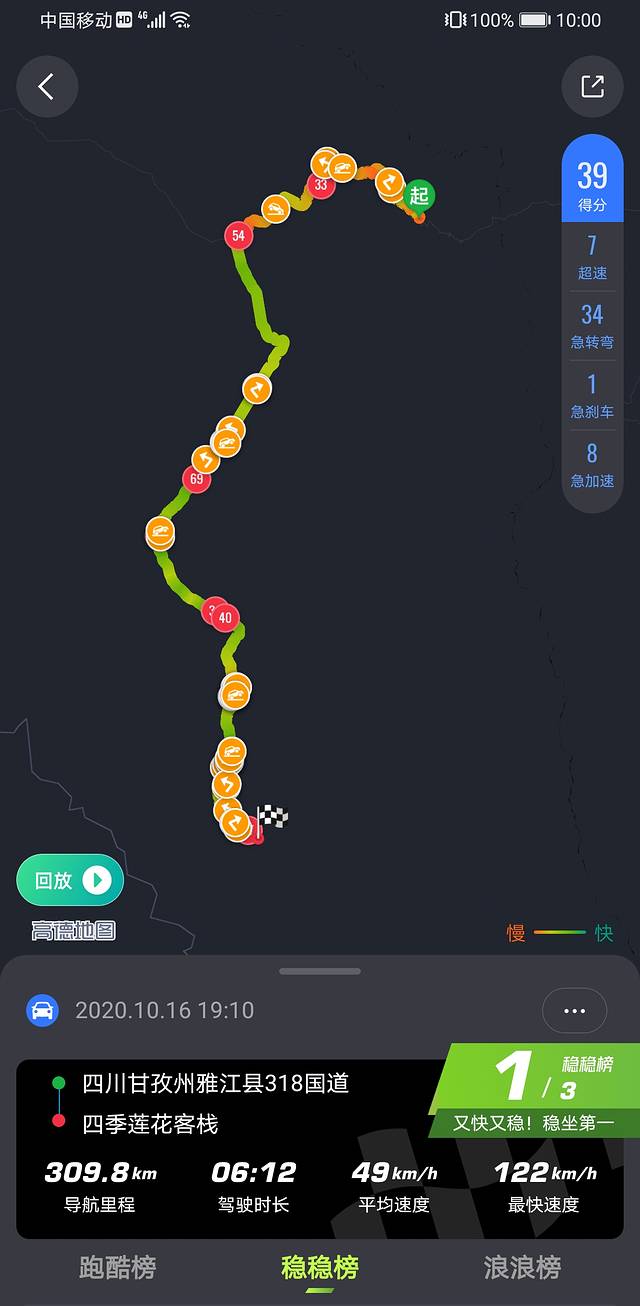The image size is (640, 1306).
Task: View the 34 急转弯 events
Action: click(592, 326)
